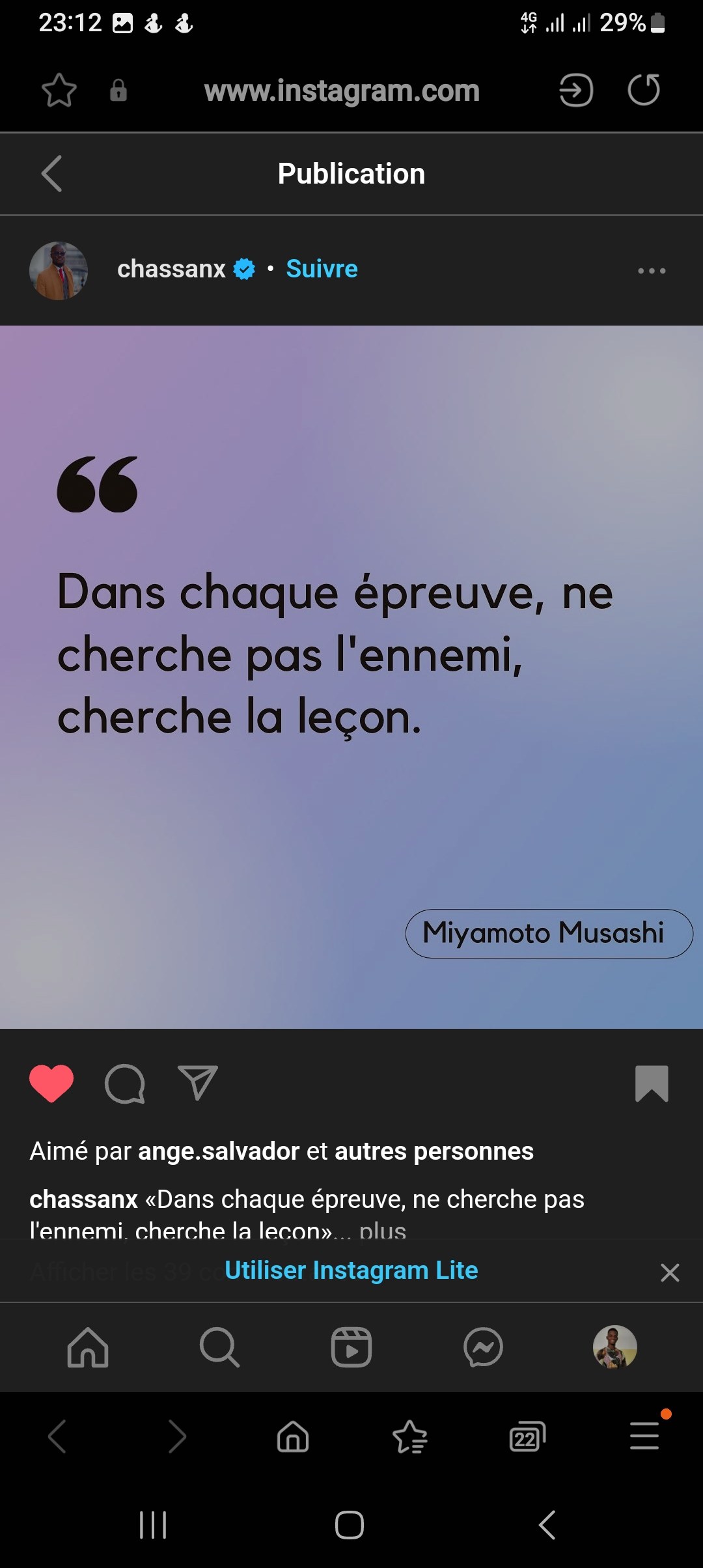Open the Reels tab
This screenshot has width=703, height=1568.
[x=351, y=1347]
